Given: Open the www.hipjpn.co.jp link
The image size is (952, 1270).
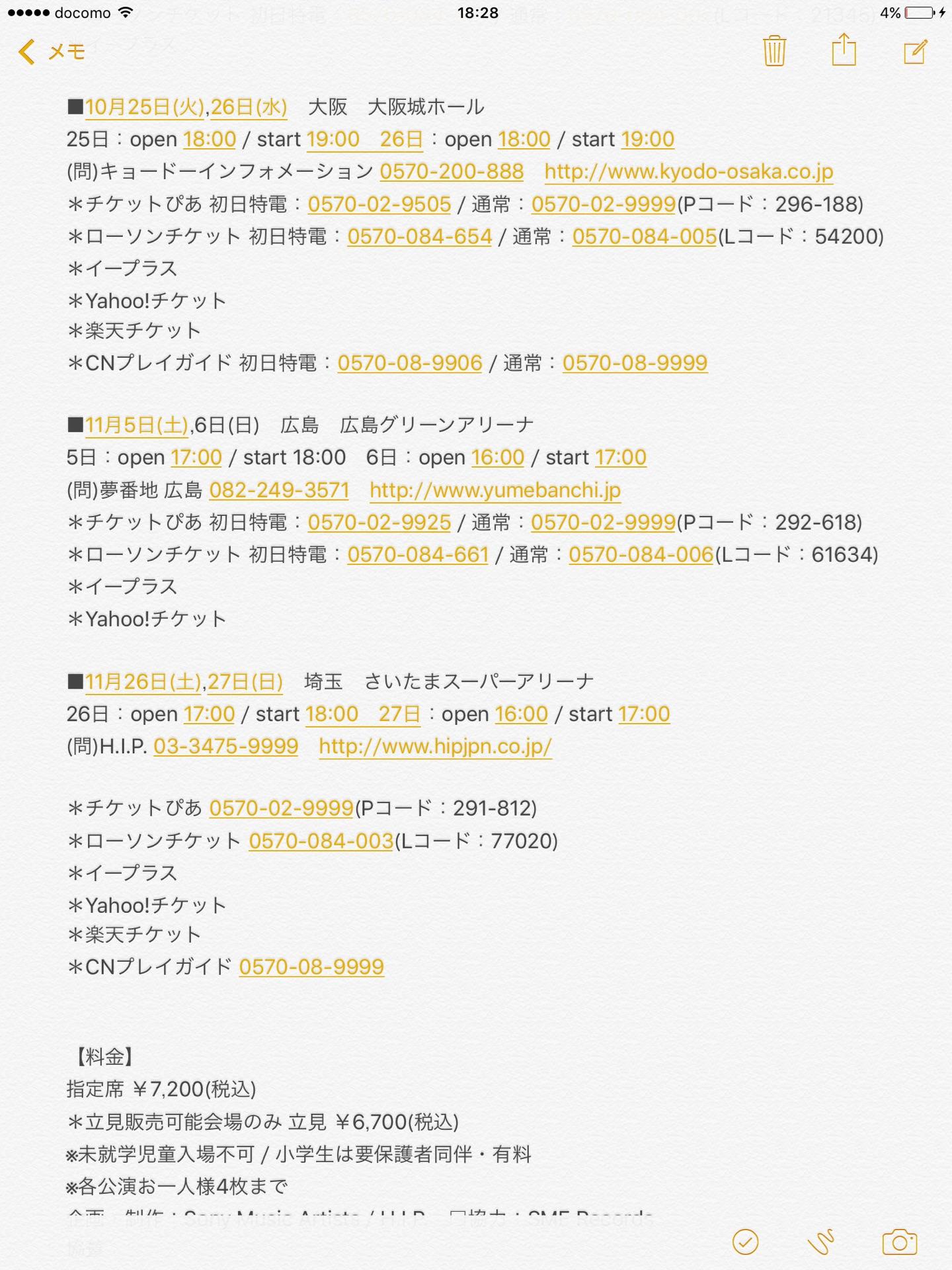Looking at the screenshot, I should [435, 746].
